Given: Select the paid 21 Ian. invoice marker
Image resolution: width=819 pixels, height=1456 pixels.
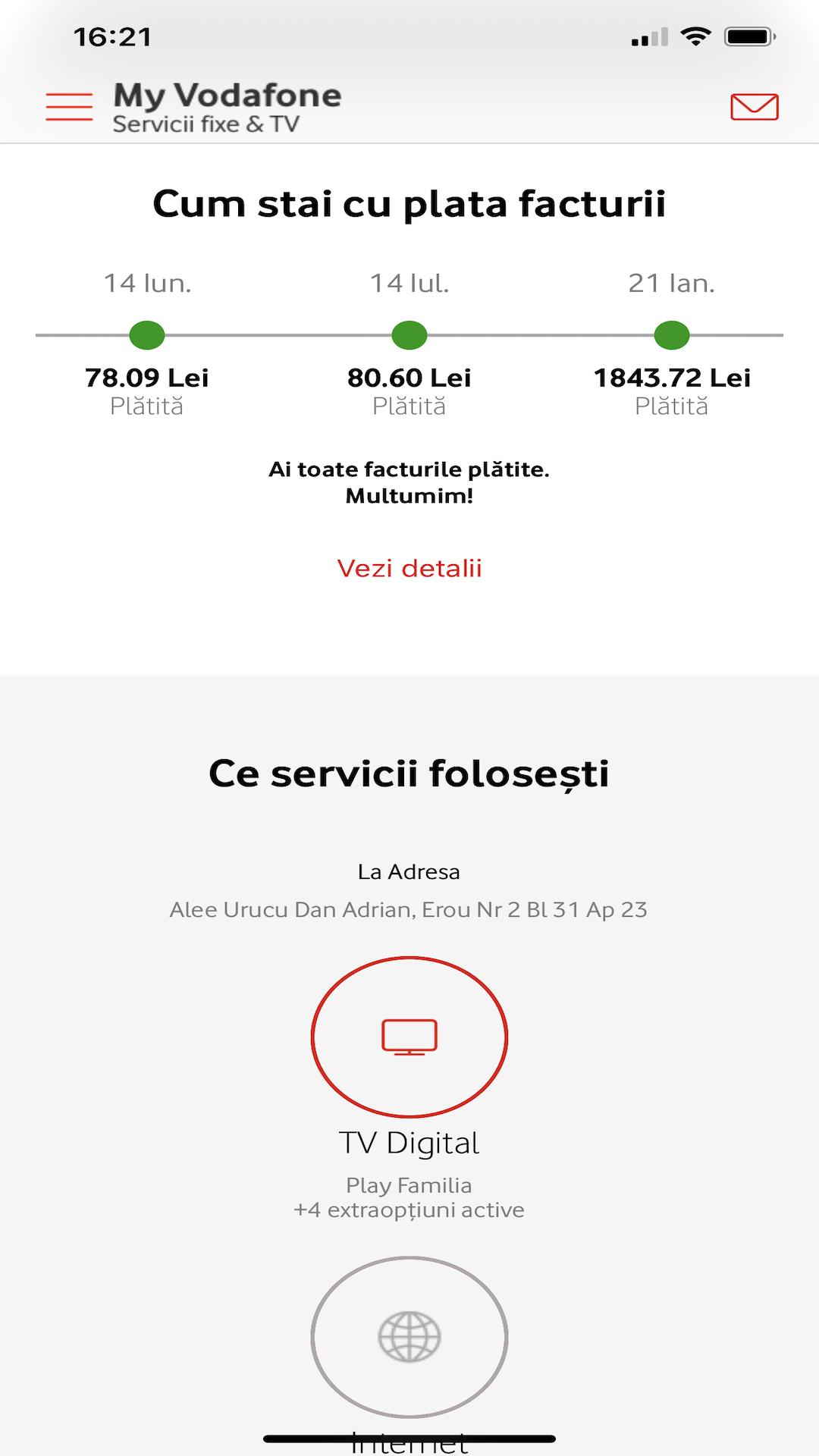Looking at the screenshot, I should (x=671, y=334).
